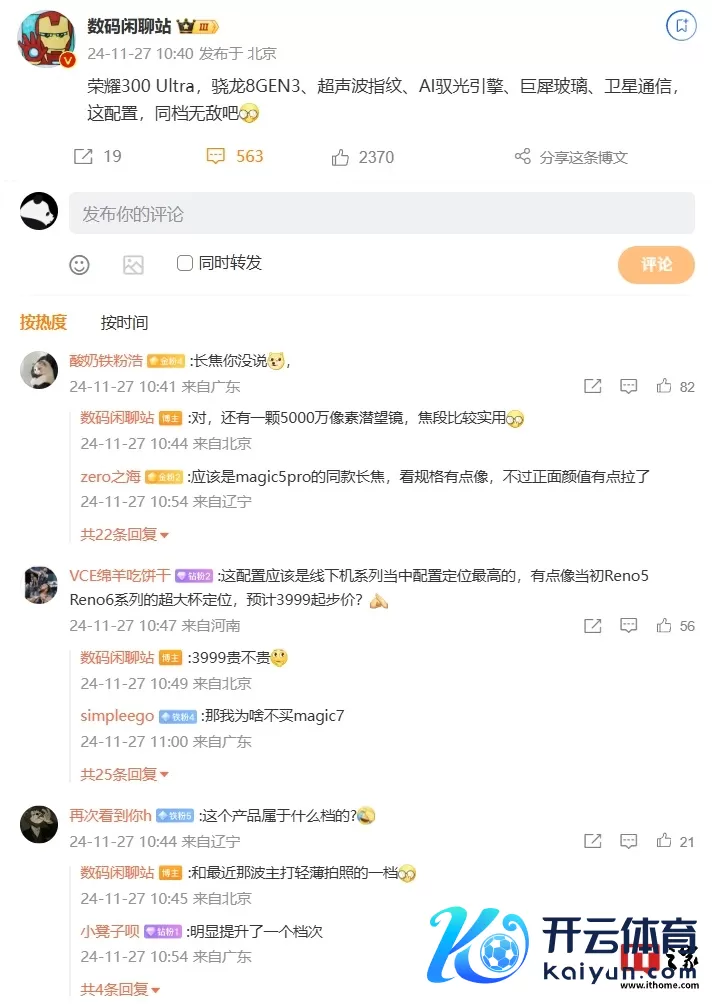The width and height of the screenshot is (712, 1005).
Task: Switch to the 按时间 sort tab
Action: pyautogui.click(x=124, y=322)
